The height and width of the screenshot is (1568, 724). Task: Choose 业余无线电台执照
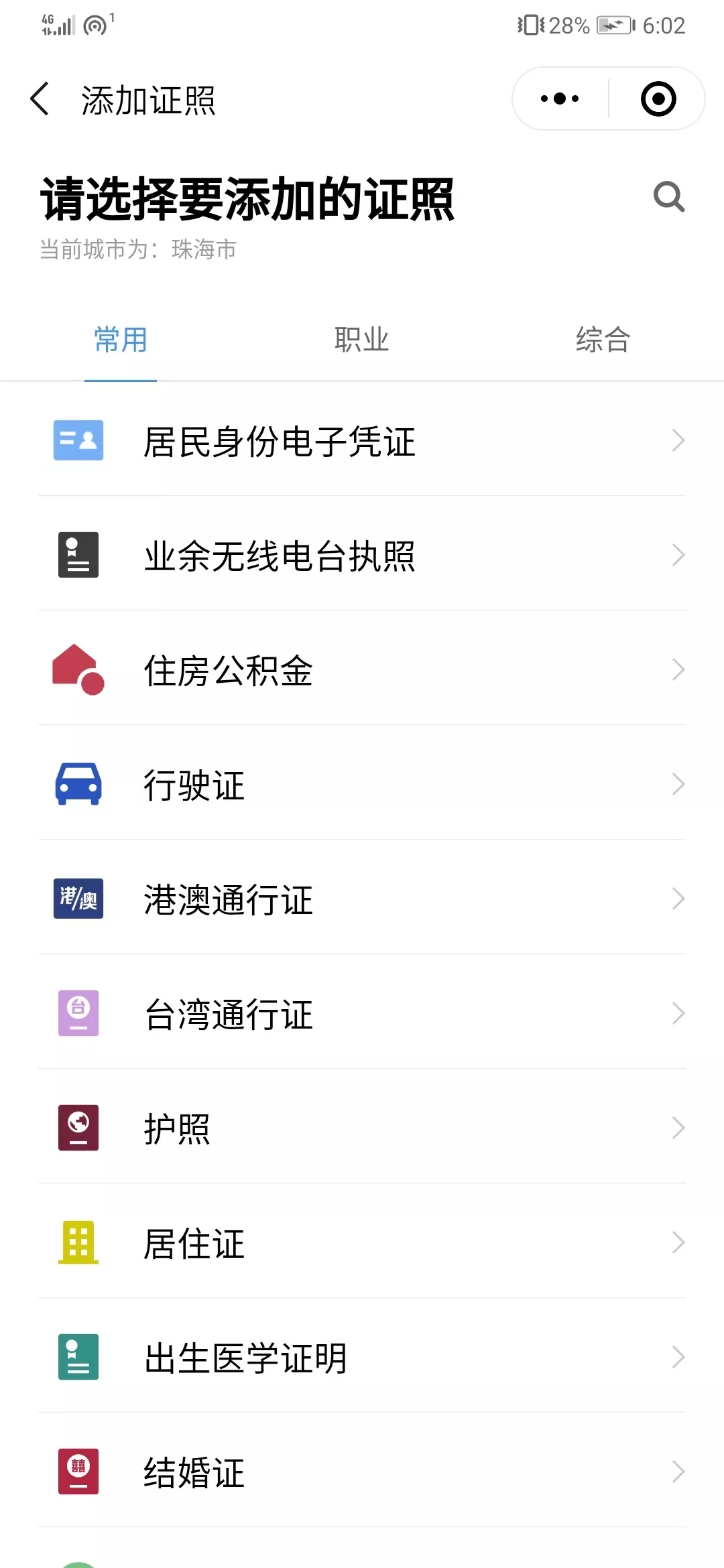tap(362, 556)
